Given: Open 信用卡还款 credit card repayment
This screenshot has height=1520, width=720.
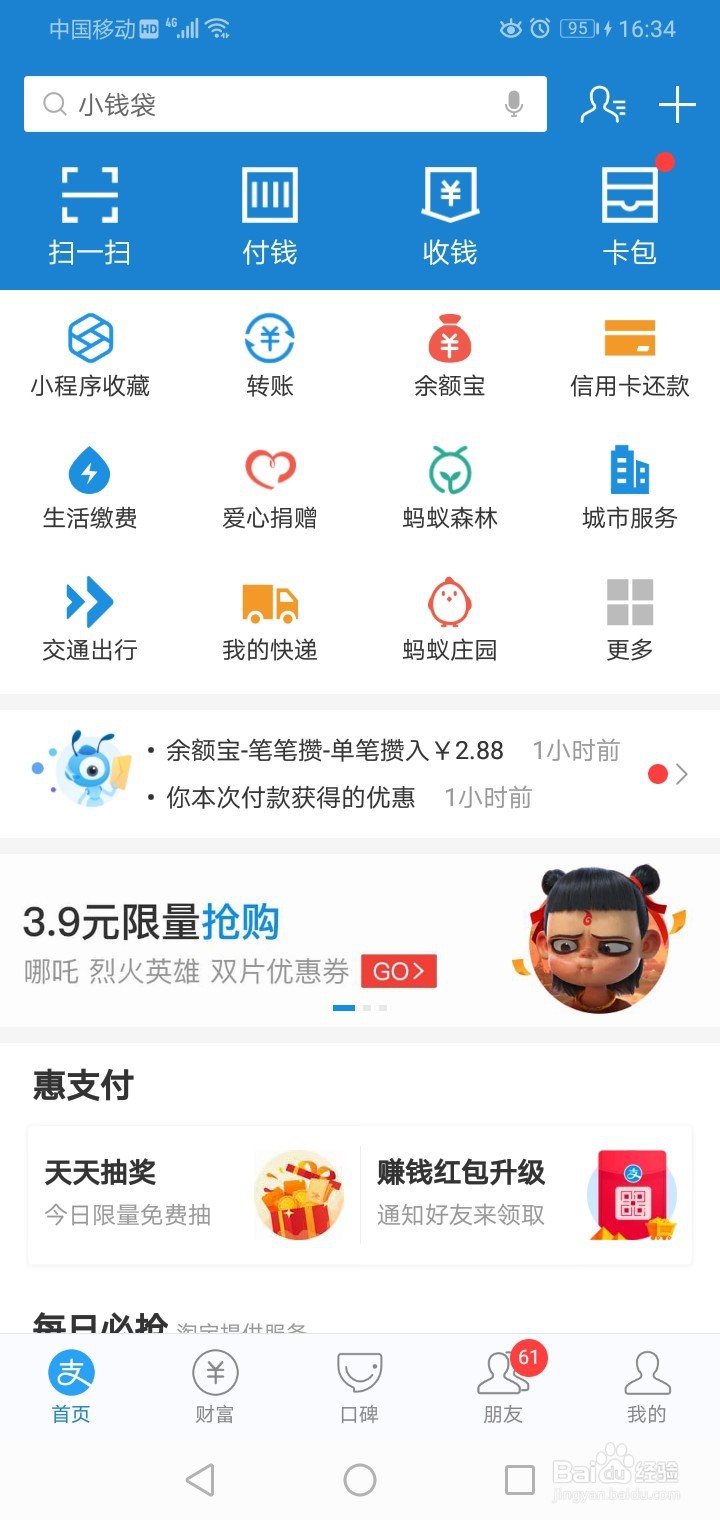Looking at the screenshot, I should click(x=628, y=350).
